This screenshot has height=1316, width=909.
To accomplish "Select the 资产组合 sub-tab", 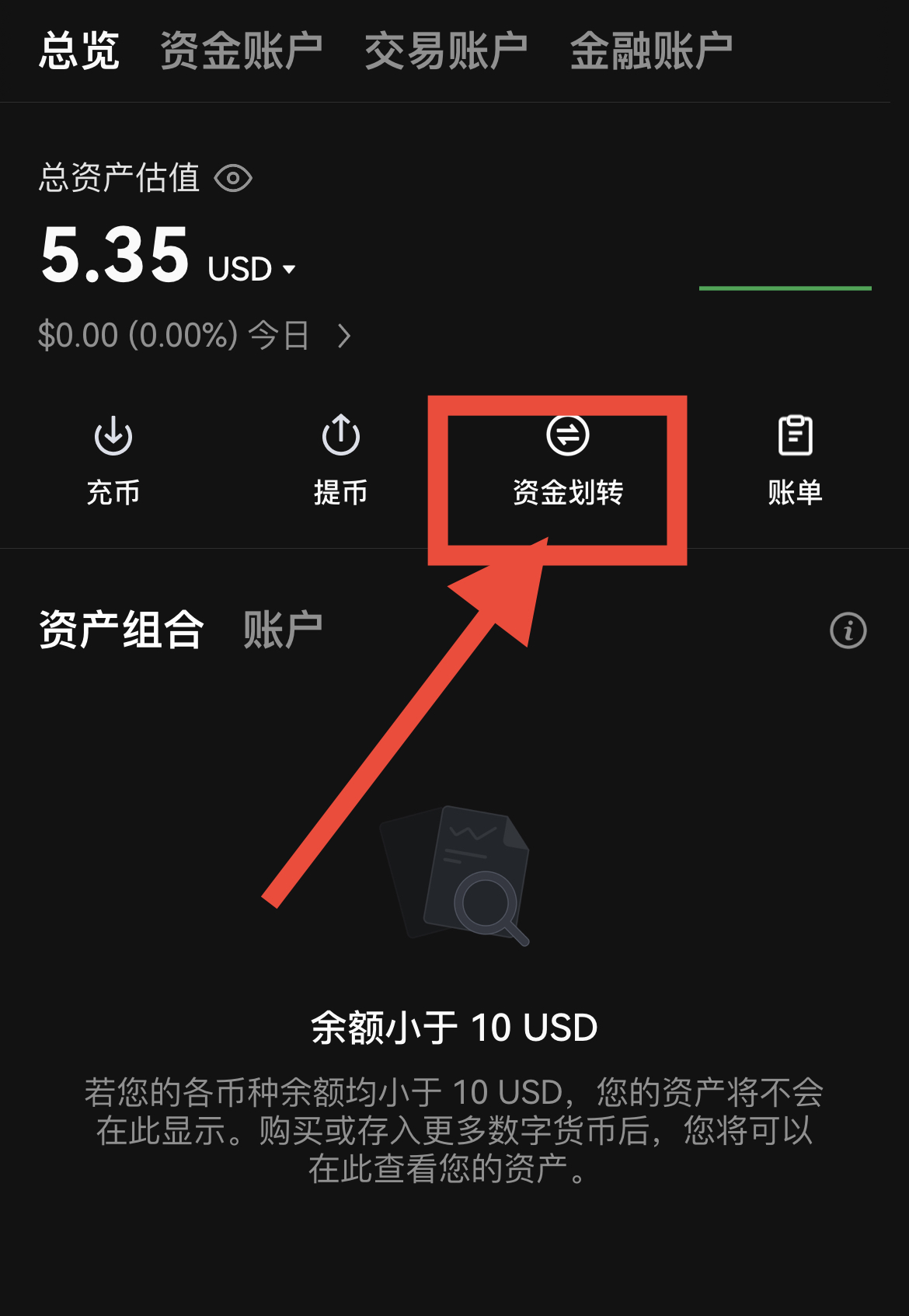I will pos(121,630).
